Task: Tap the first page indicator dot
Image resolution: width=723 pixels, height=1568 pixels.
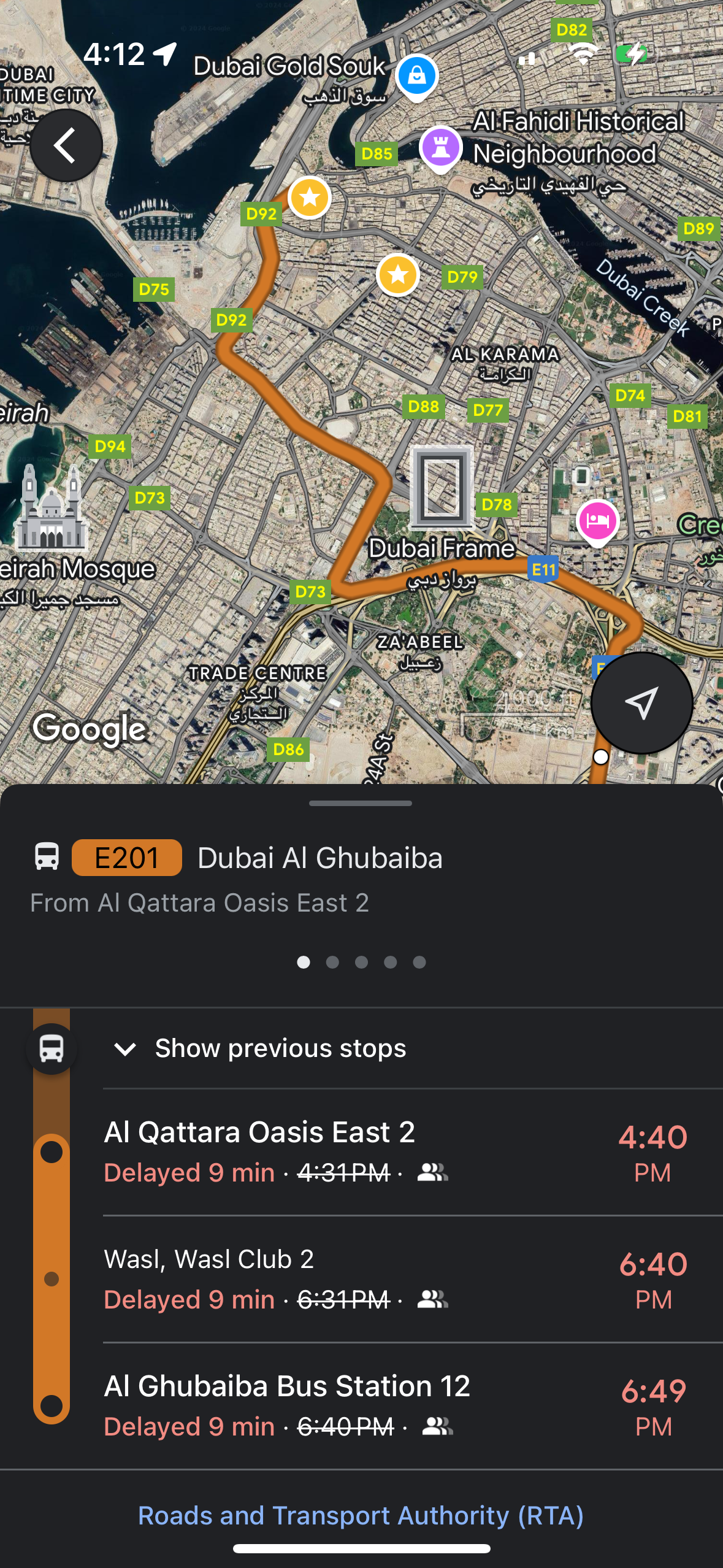Action: point(303,962)
